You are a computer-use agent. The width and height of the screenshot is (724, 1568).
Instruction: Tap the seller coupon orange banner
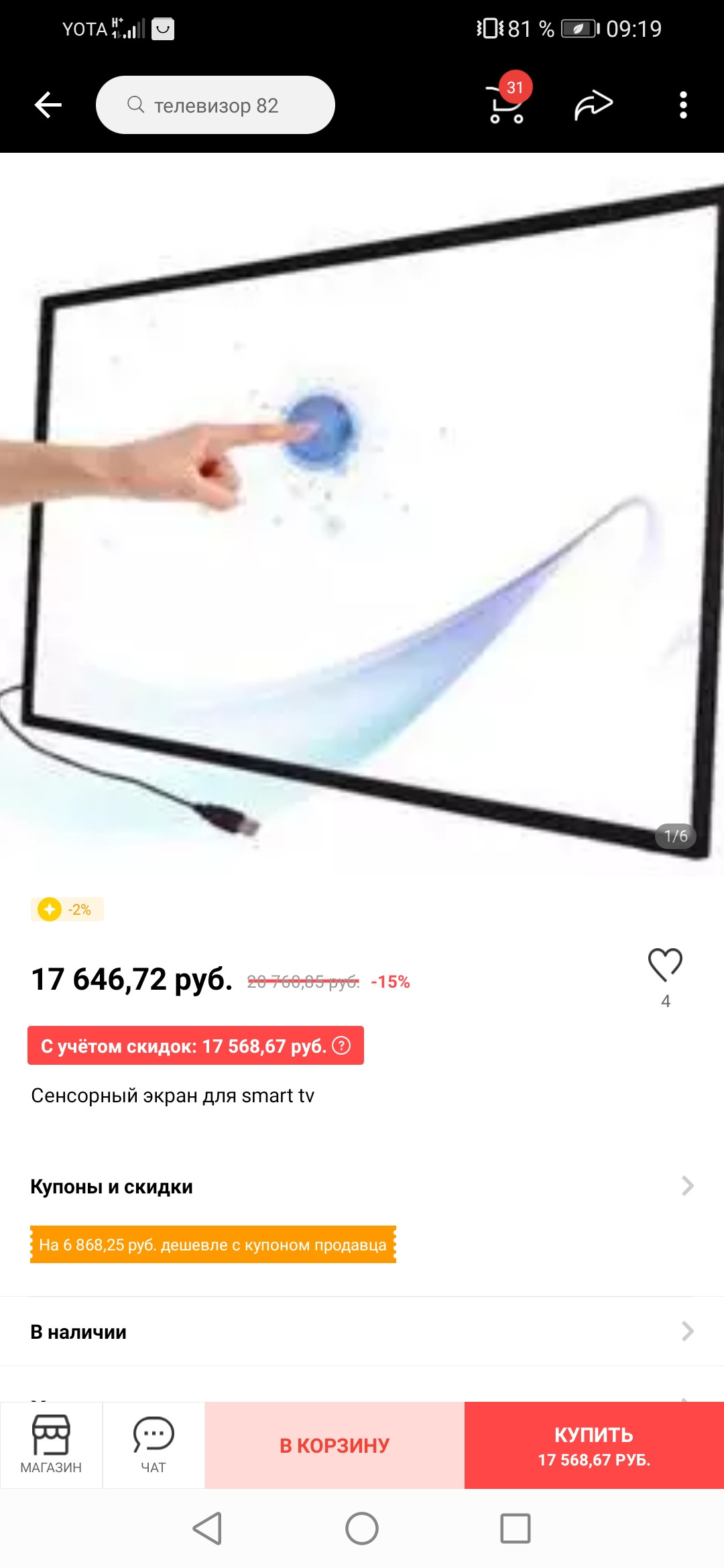213,1244
